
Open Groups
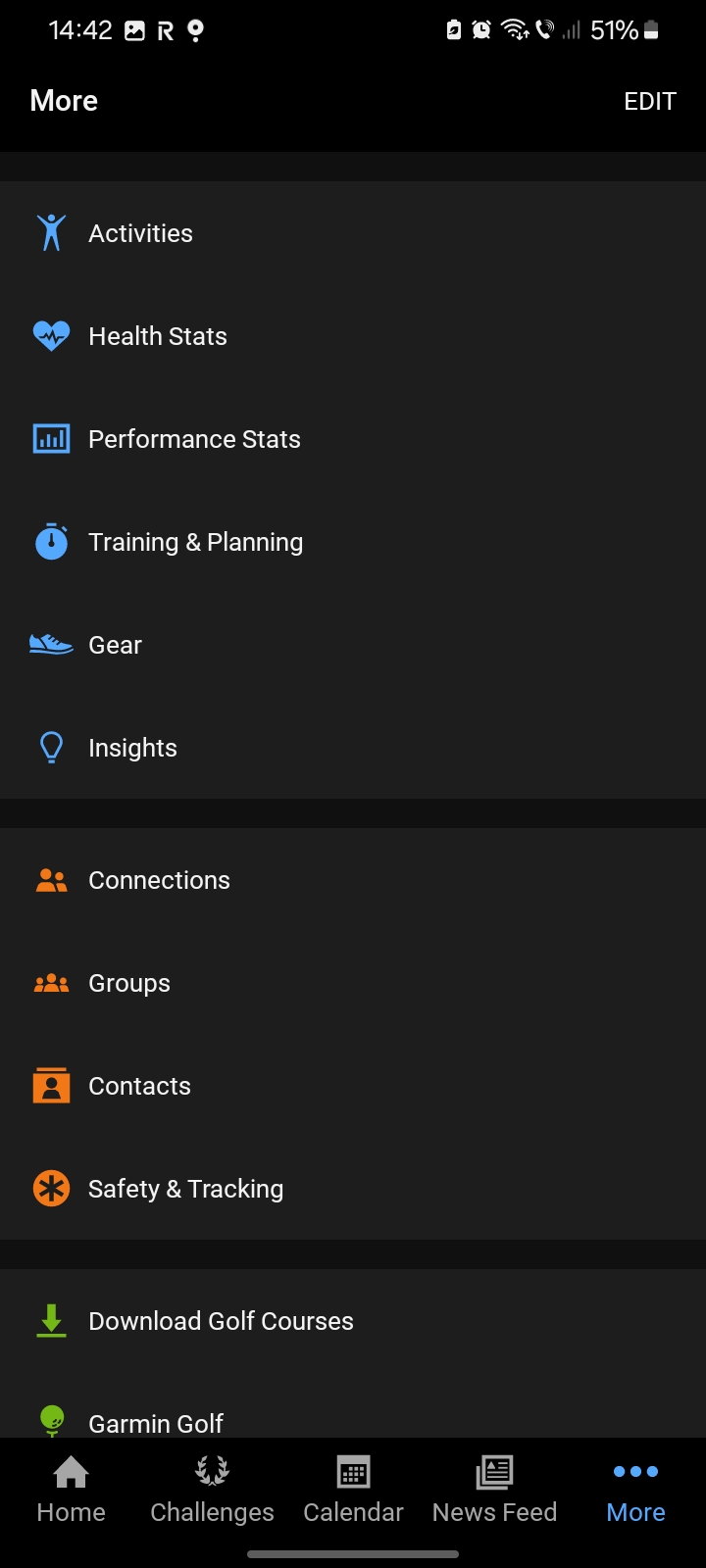[x=353, y=983]
